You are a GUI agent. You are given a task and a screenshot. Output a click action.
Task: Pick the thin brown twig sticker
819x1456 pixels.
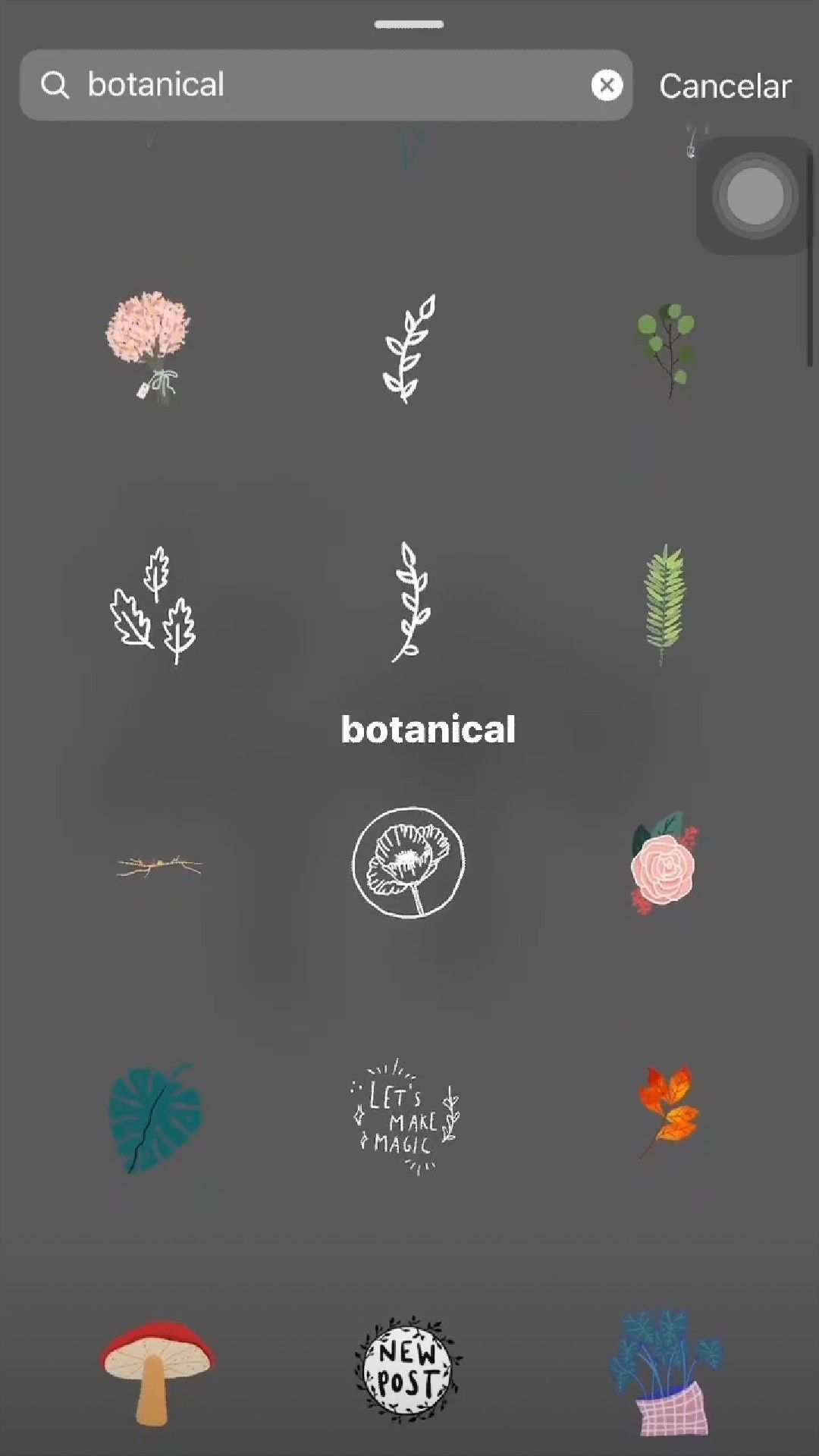(159, 865)
